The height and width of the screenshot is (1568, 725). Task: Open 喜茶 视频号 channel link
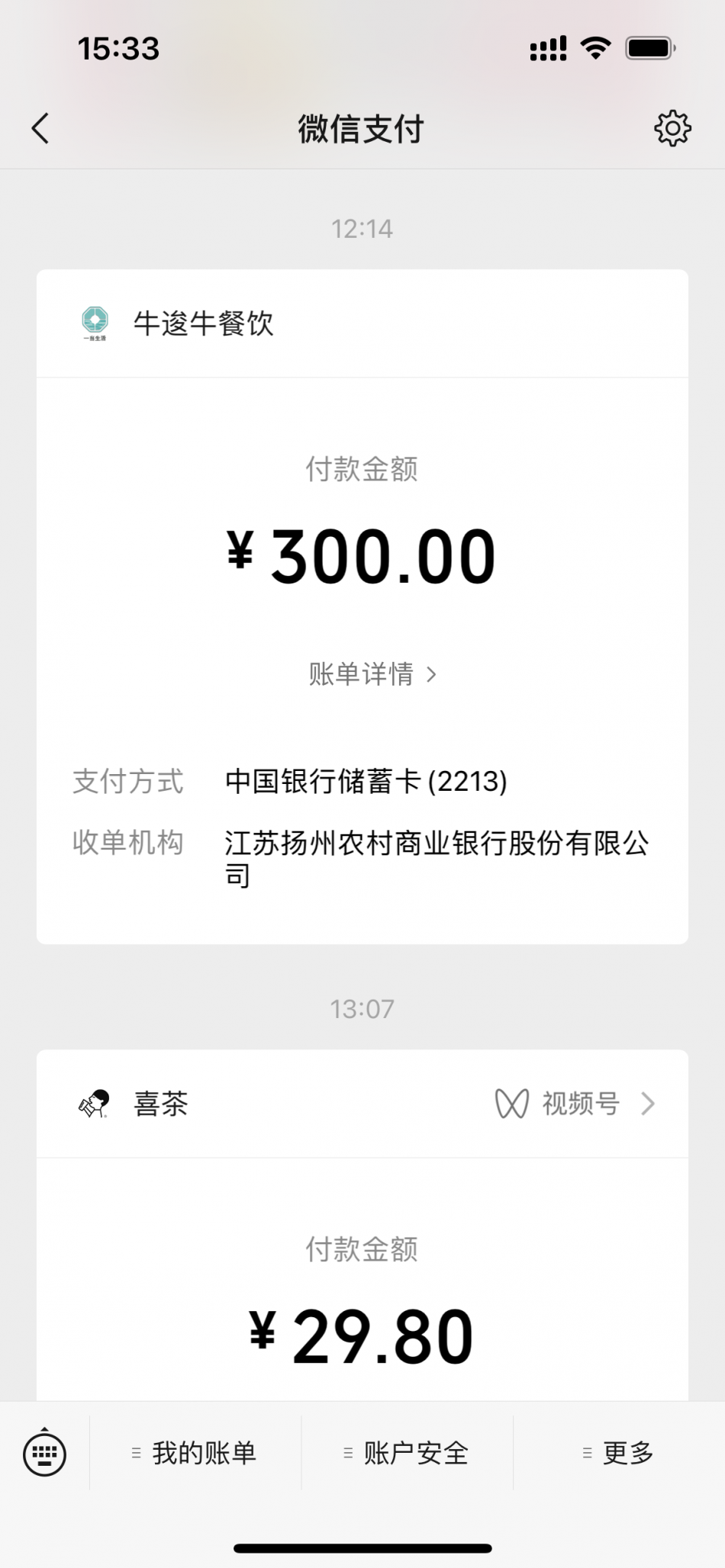(x=575, y=1104)
